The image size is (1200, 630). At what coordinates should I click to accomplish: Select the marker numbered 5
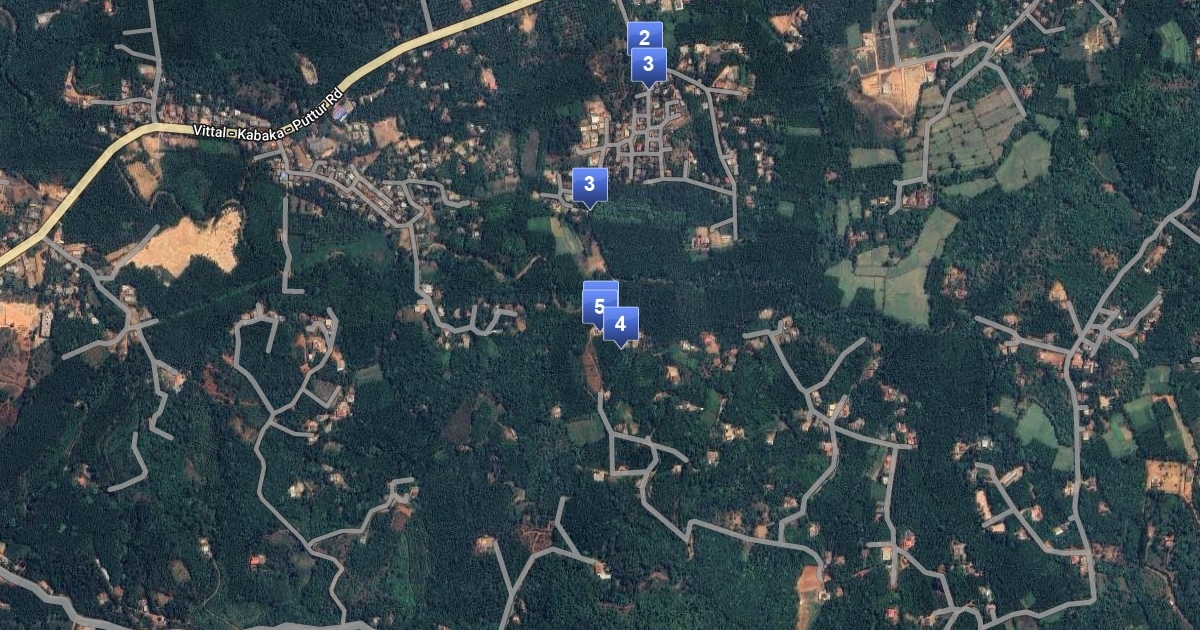click(x=596, y=306)
